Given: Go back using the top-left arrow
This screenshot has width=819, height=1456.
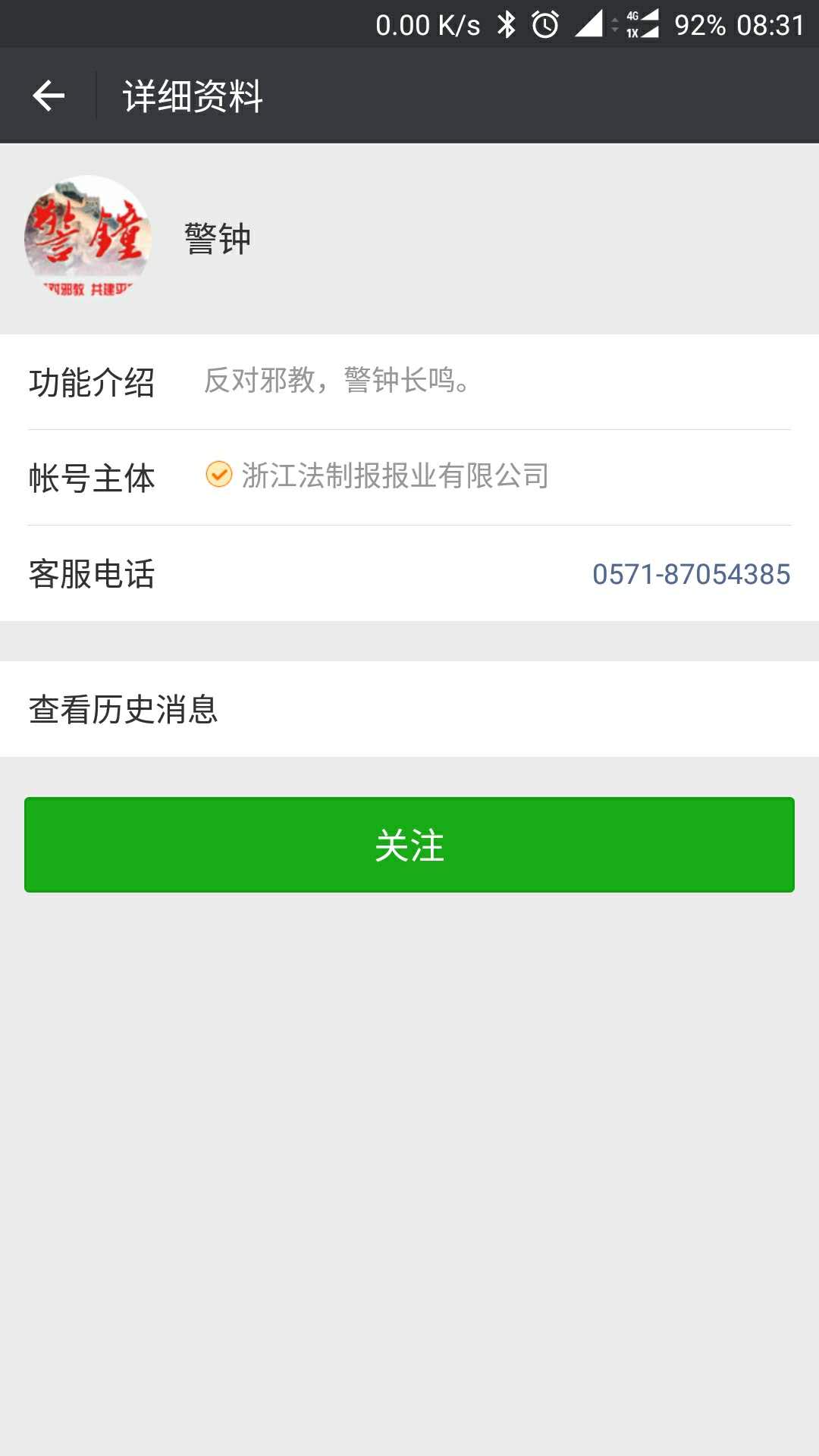Looking at the screenshot, I should [49, 96].
